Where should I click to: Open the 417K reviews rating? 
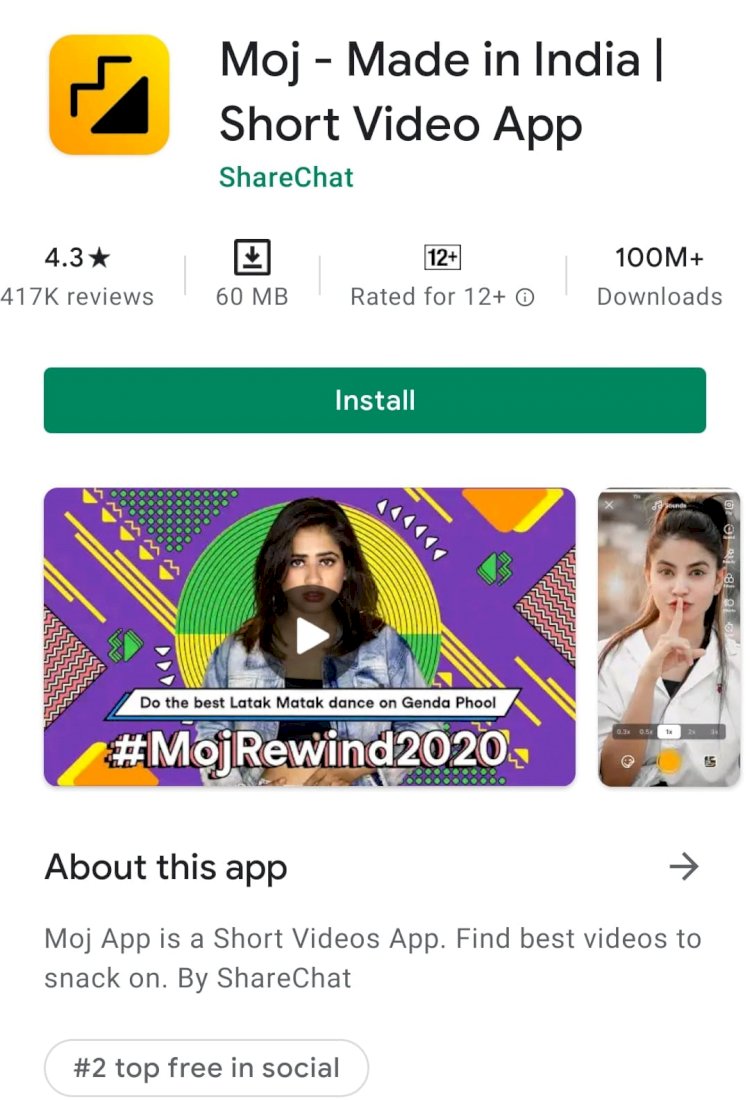click(x=77, y=277)
